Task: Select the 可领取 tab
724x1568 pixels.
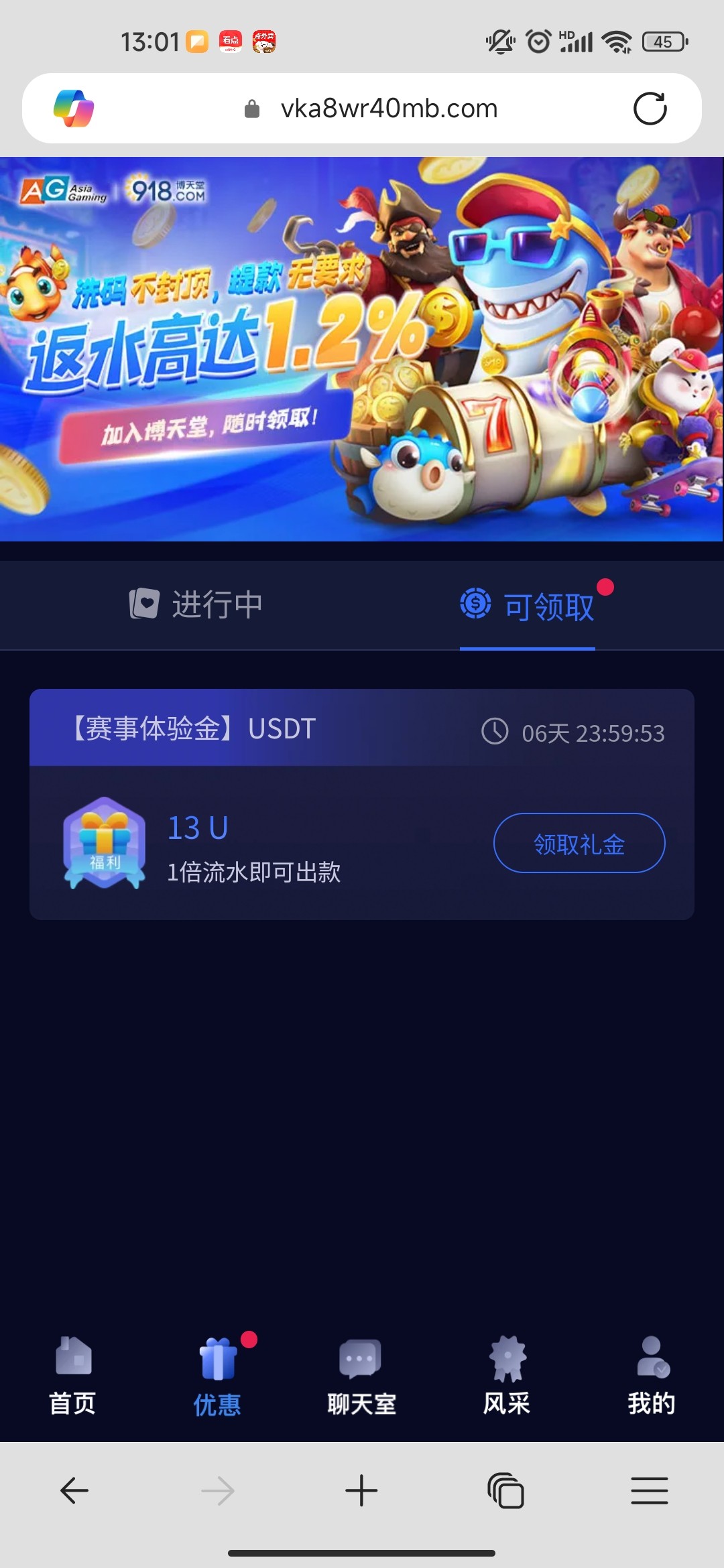Action: [x=528, y=606]
